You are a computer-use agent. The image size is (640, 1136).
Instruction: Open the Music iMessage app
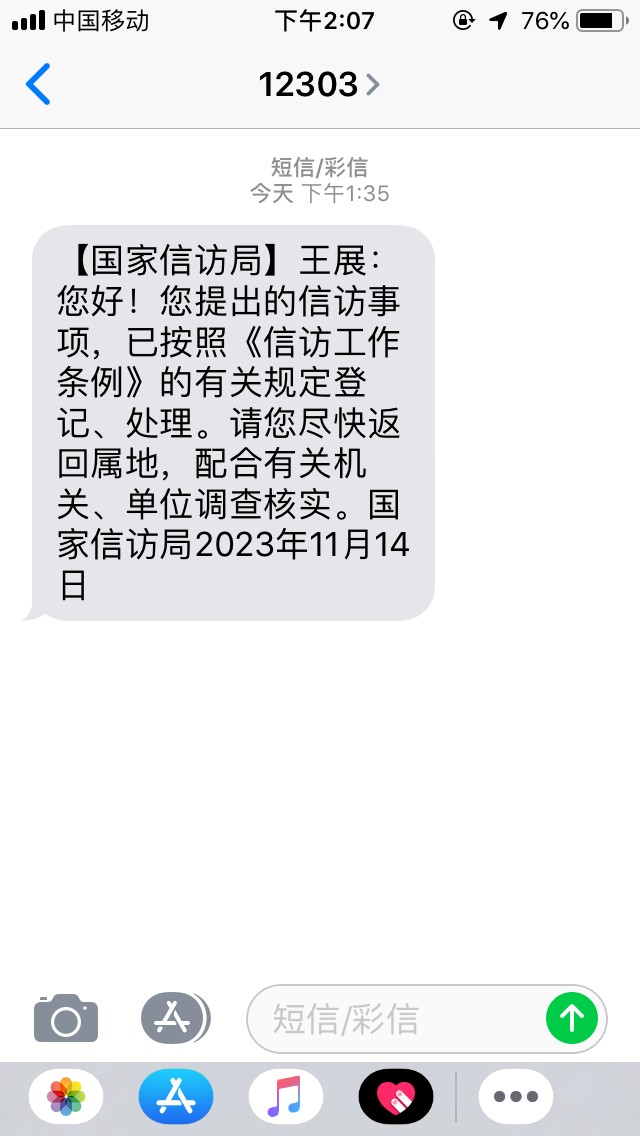point(286,1096)
